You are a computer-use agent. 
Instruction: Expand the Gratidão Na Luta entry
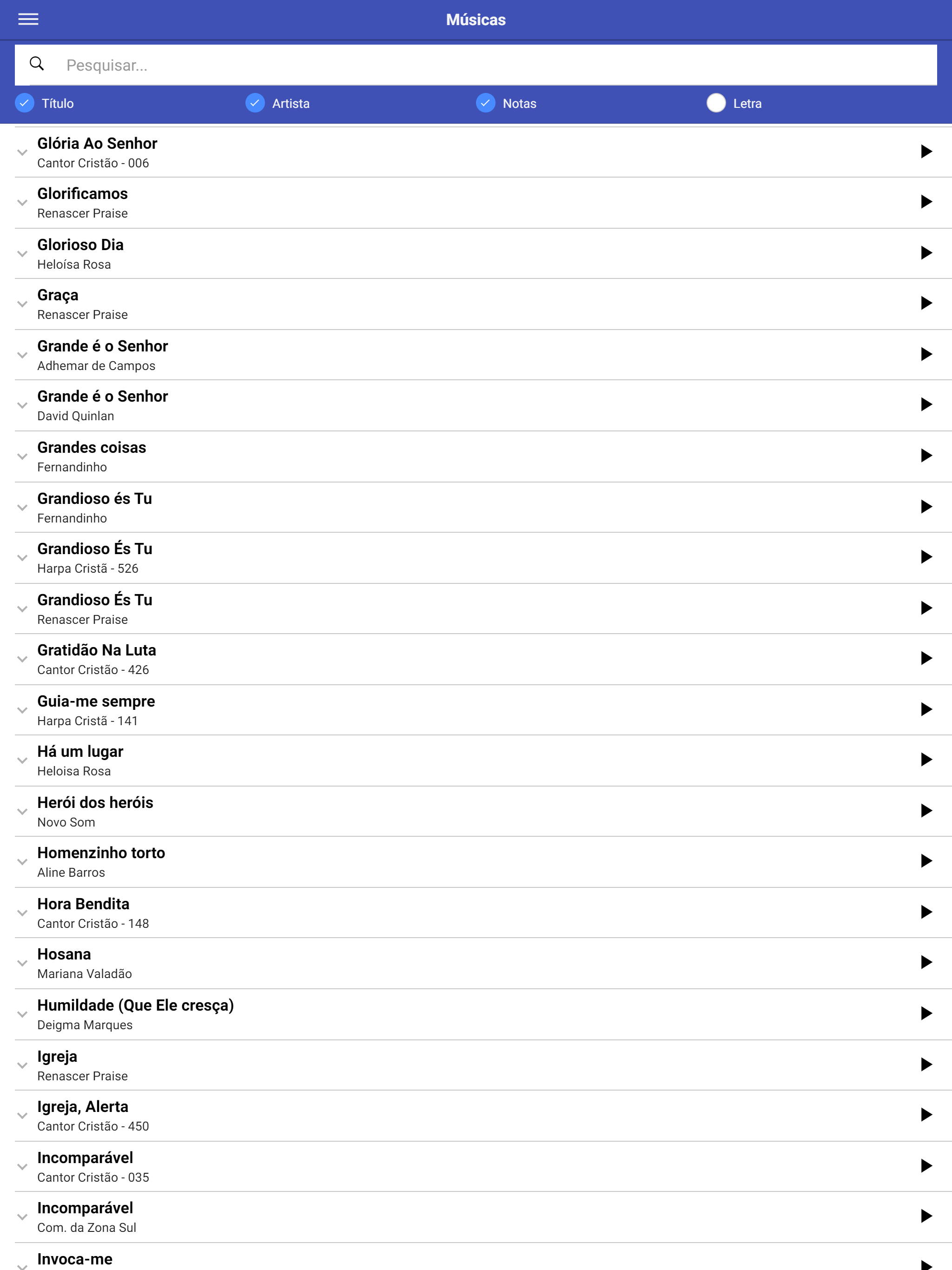tap(22, 659)
